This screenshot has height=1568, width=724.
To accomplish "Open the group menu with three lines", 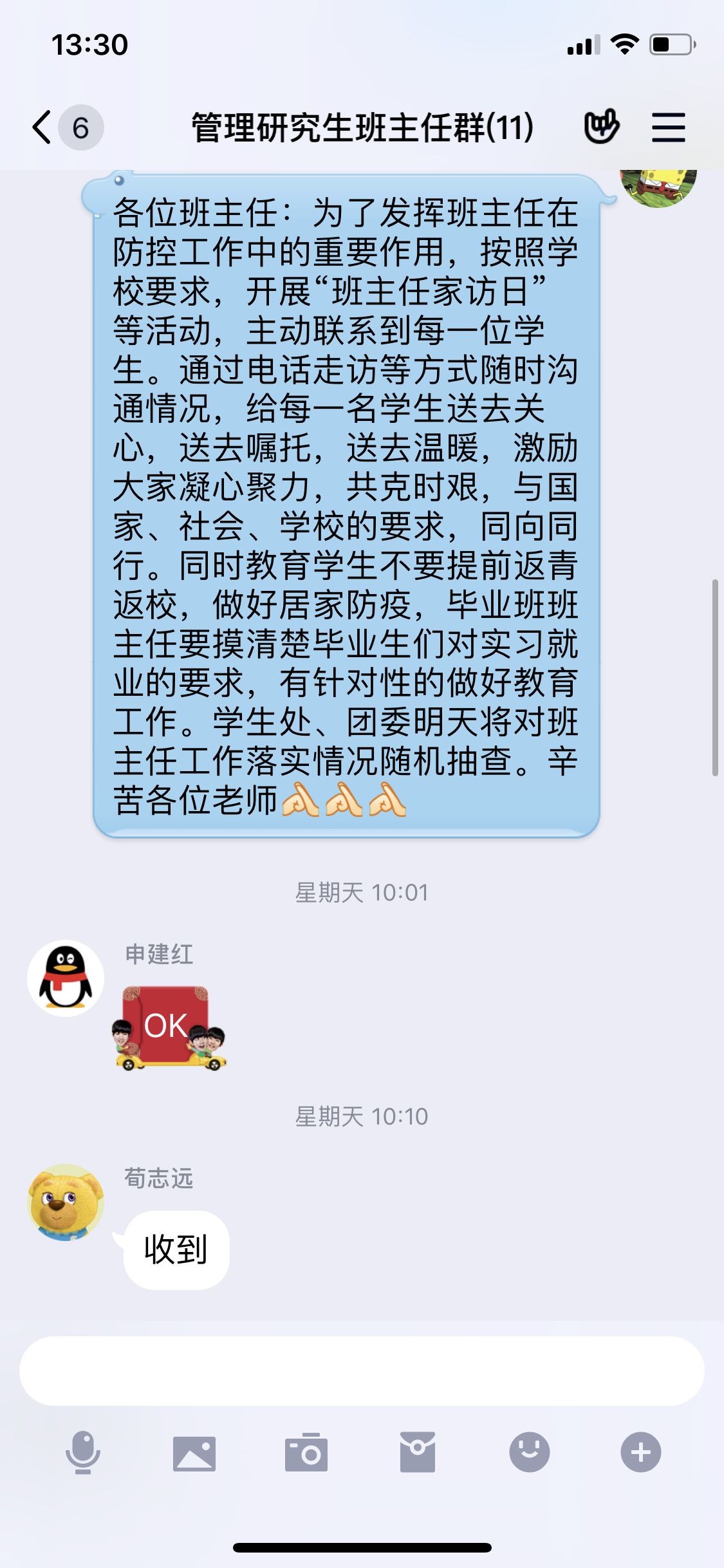I will [x=668, y=127].
